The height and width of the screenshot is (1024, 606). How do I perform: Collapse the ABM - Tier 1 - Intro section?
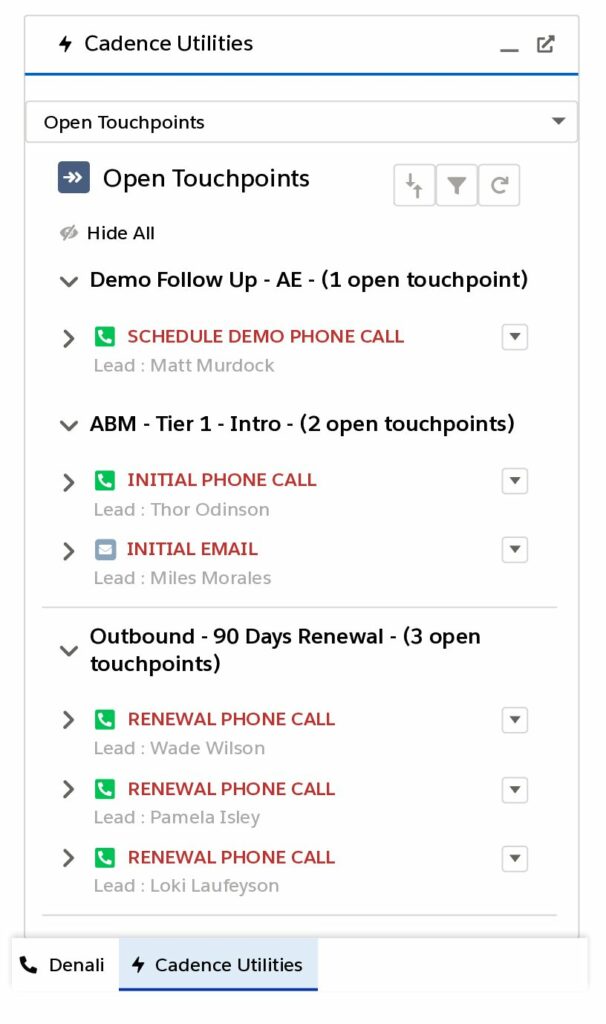69,426
